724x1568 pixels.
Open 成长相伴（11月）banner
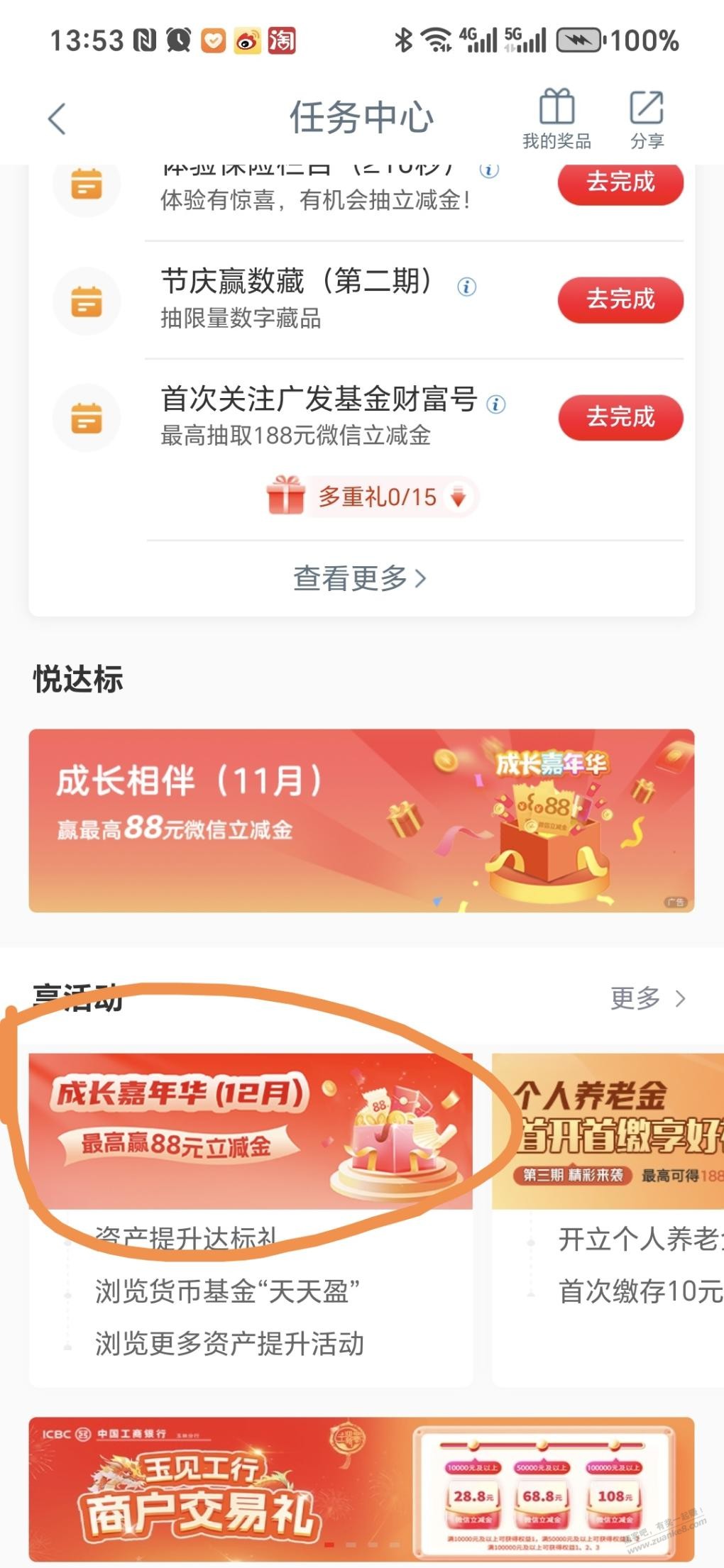click(361, 820)
